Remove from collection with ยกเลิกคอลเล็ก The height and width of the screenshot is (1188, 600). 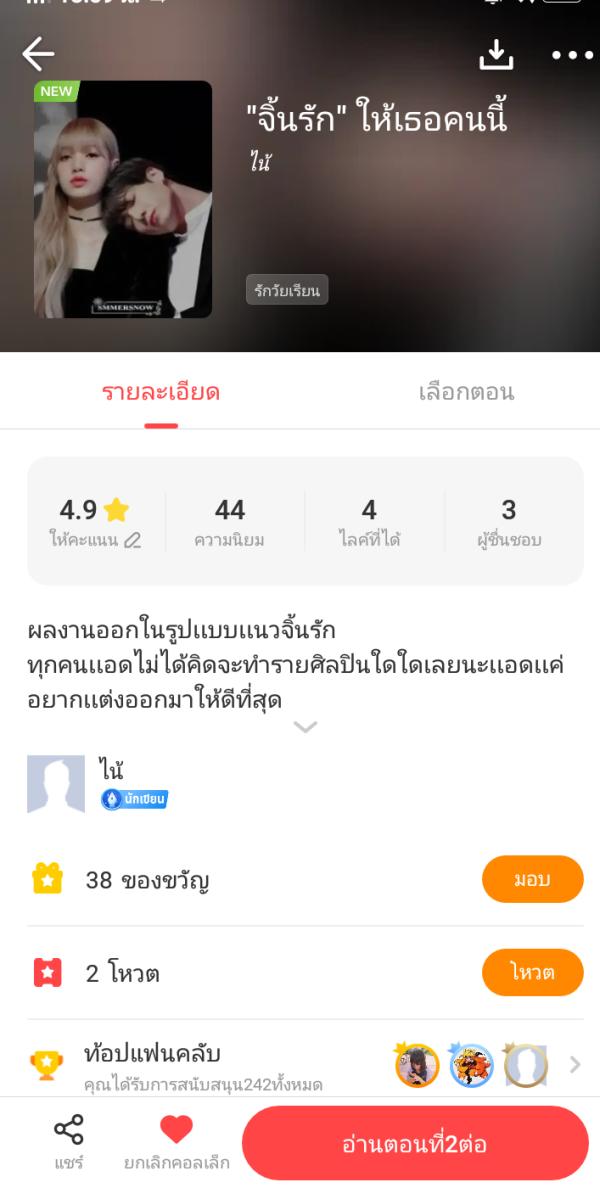point(176,1143)
